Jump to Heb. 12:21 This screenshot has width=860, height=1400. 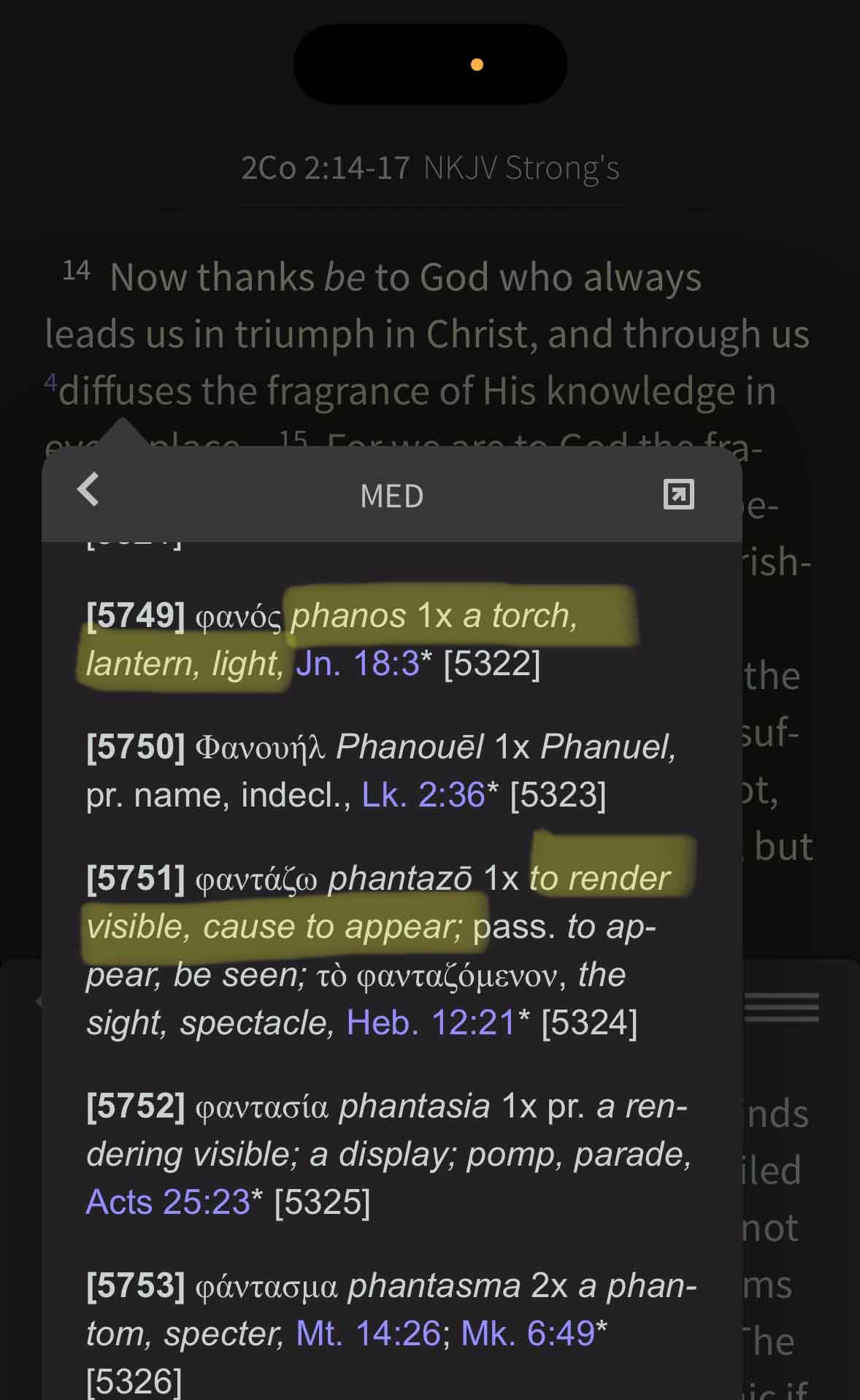tap(431, 1023)
